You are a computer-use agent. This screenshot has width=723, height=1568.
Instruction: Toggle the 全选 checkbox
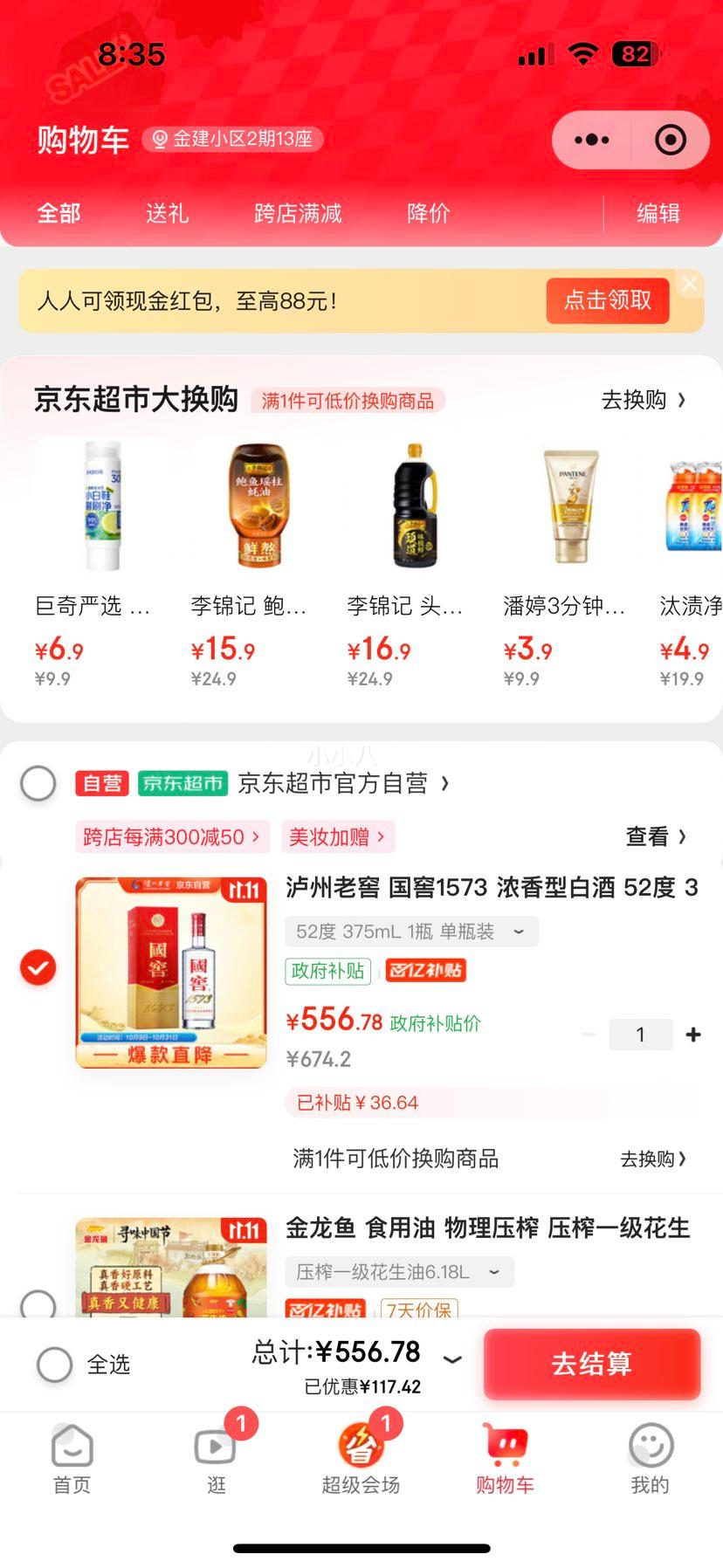click(54, 1364)
